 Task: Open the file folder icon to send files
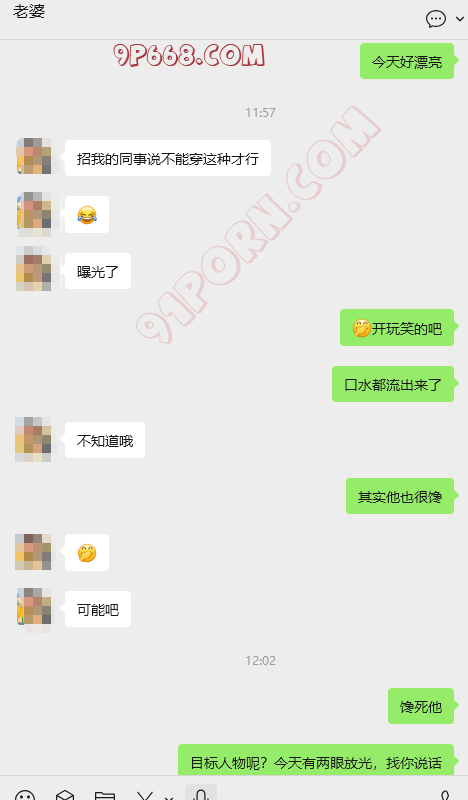[105, 795]
